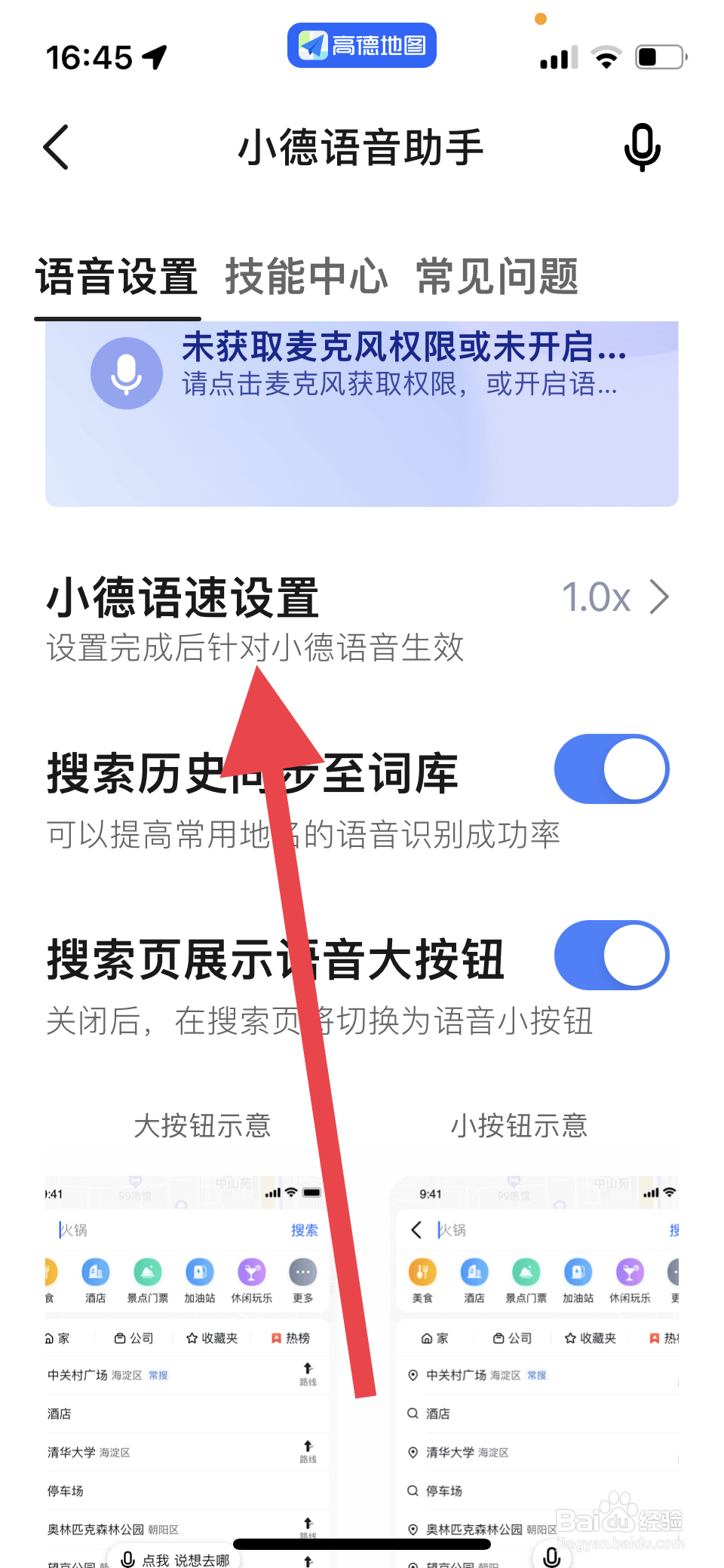The height and width of the screenshot is (1568, 724).
Task: Tap the 收藏夹 favorites star icon
Action: (190, 1337)
